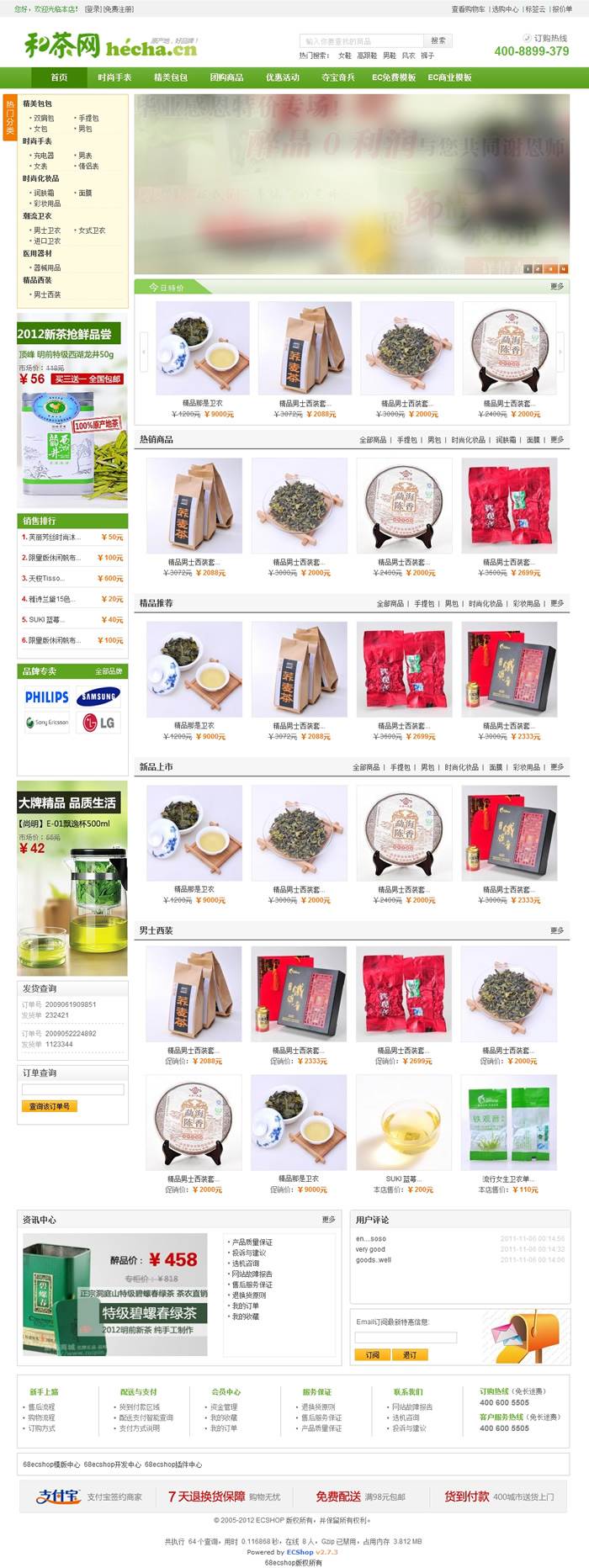Open 查看购物车 link at top

click(x=468, y=9)
